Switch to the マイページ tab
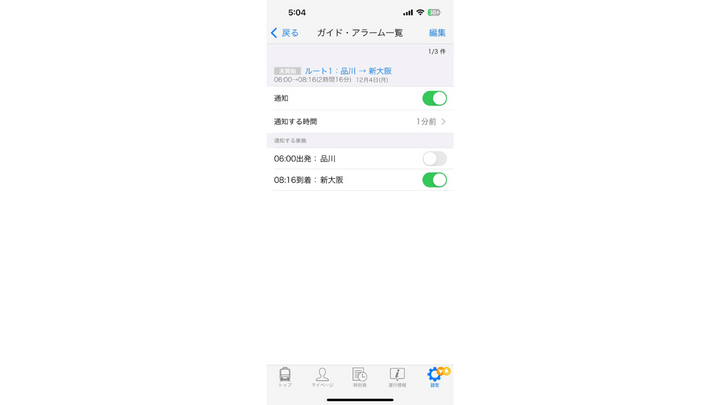This screenshot has height=405, width=720. [322, 376]
